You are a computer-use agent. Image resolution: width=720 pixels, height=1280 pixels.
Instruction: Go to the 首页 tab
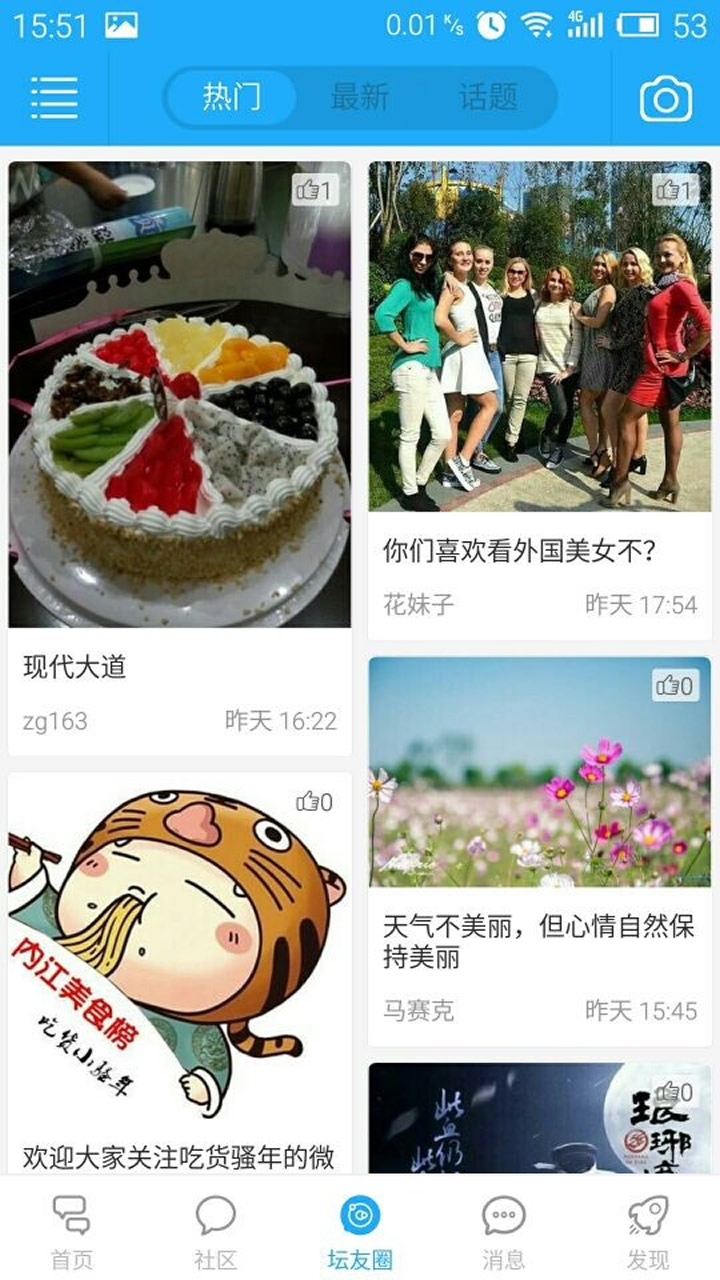(72, 1230)
